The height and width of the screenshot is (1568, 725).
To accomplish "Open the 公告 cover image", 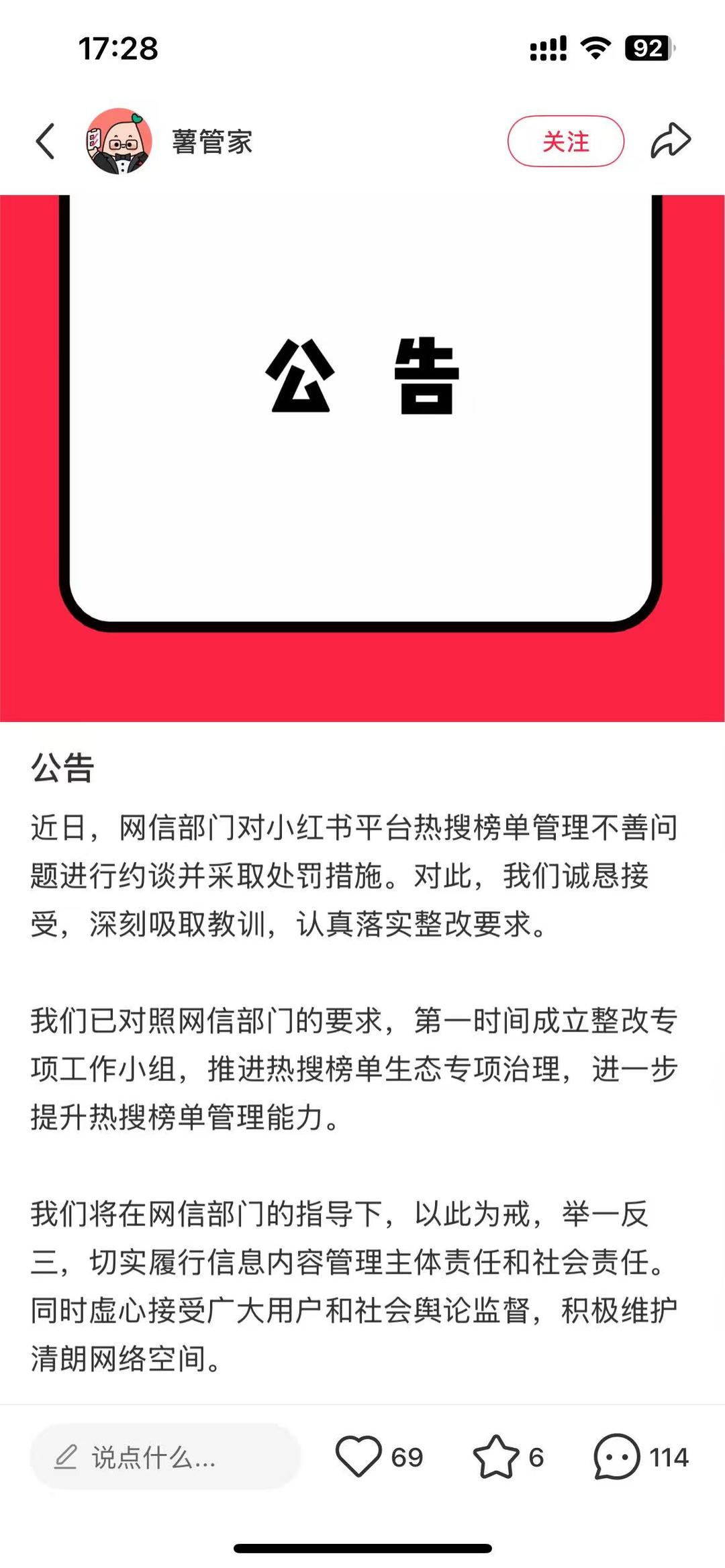I will 362,458.
